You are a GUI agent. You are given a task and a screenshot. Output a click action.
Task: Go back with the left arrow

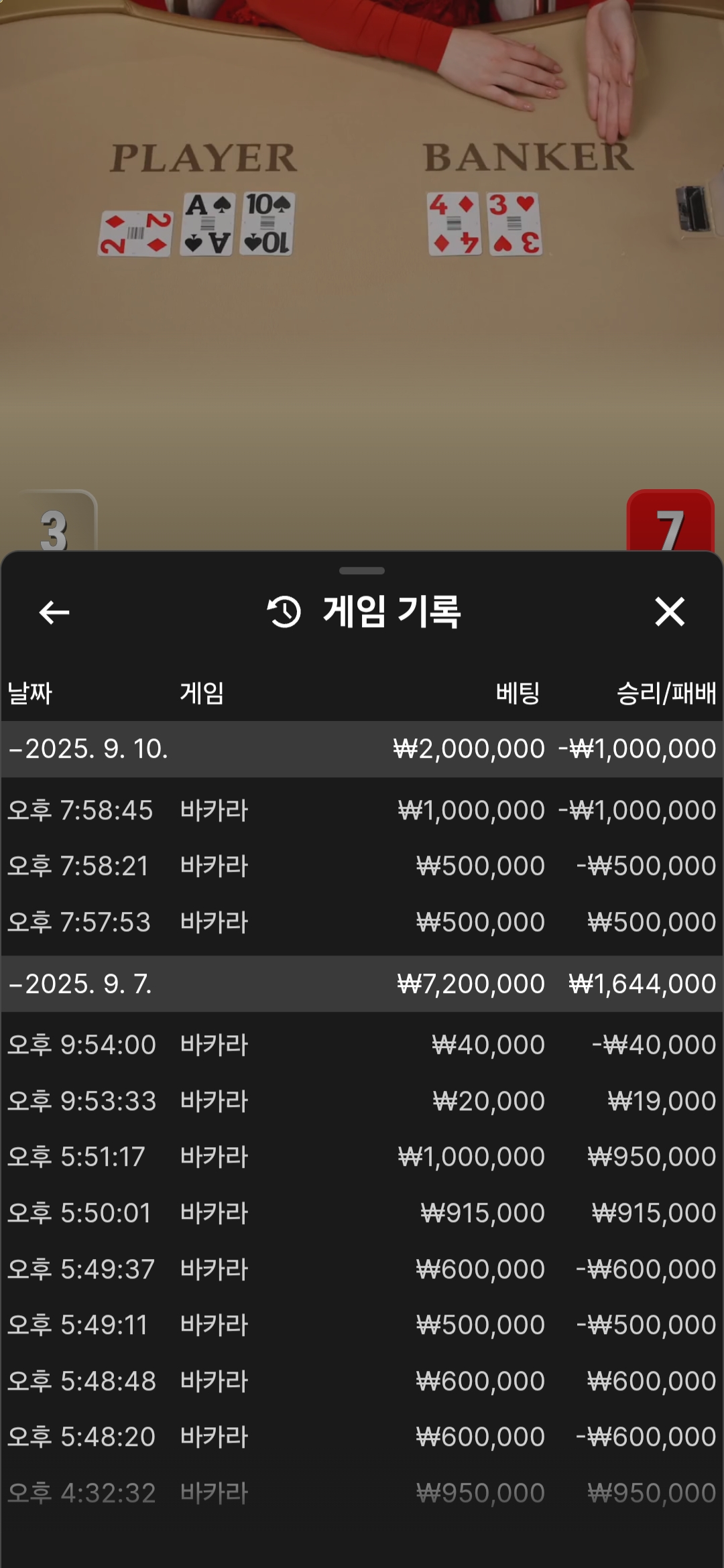54,612
